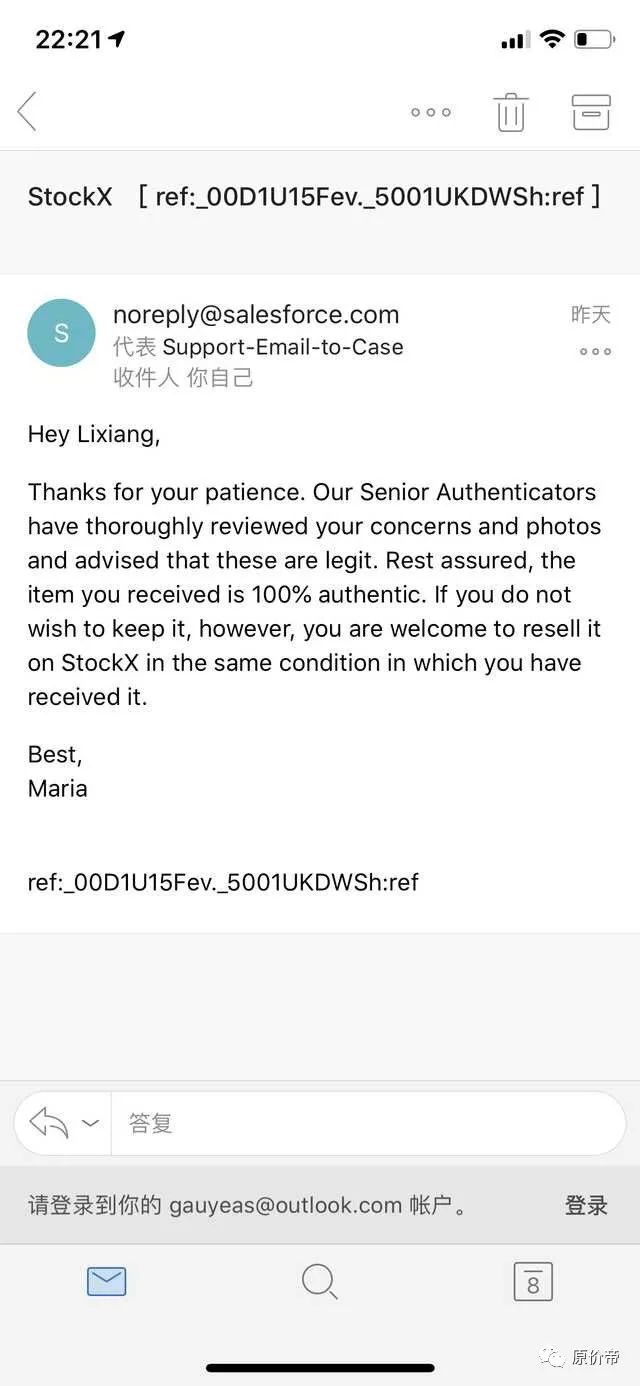640x1386 pixels.
Task: Switch to the Search tab
Action: point(319,1281)
